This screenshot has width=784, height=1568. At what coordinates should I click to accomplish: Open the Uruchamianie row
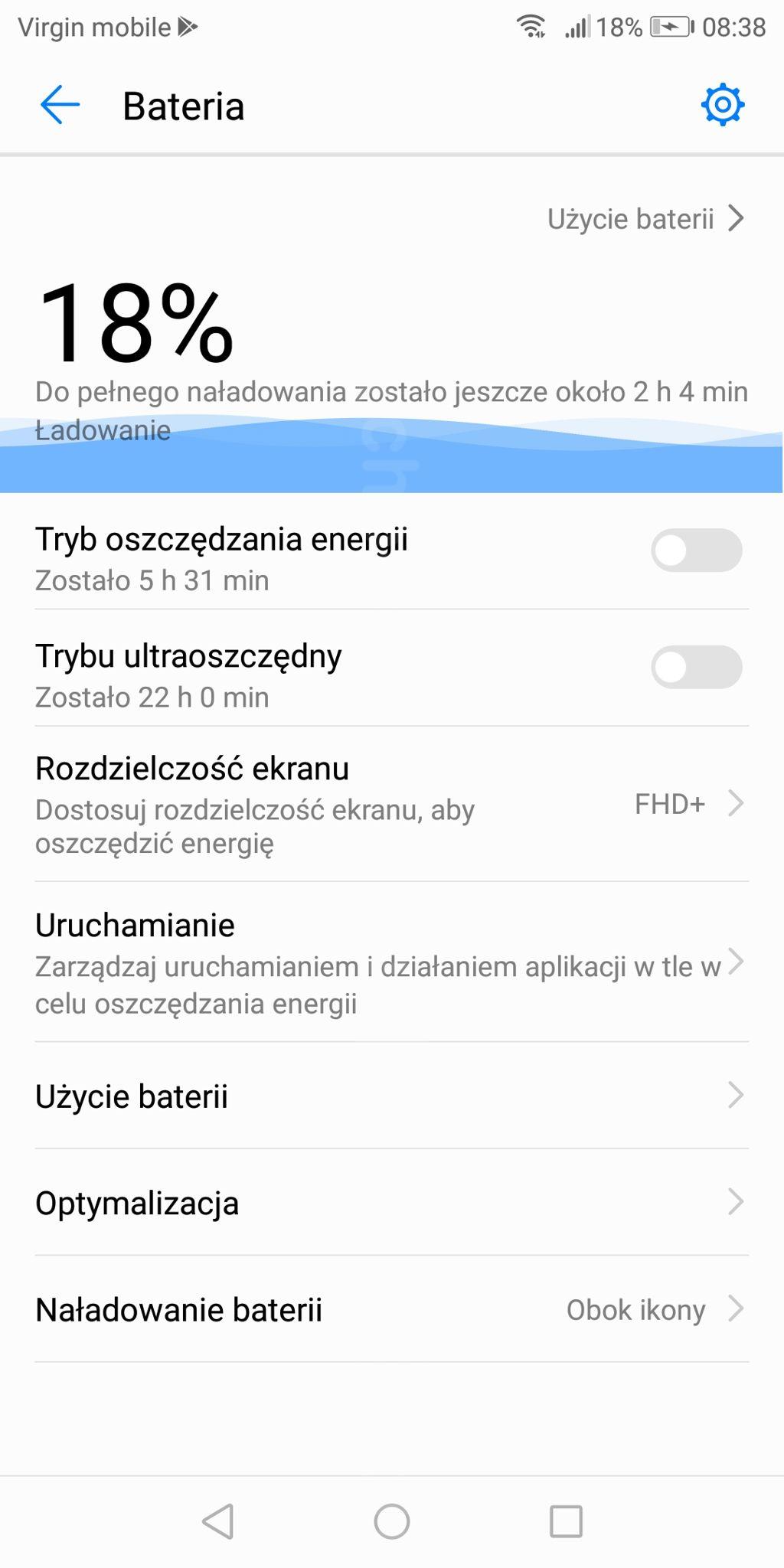pyautogui.click(x=391, y=962)
